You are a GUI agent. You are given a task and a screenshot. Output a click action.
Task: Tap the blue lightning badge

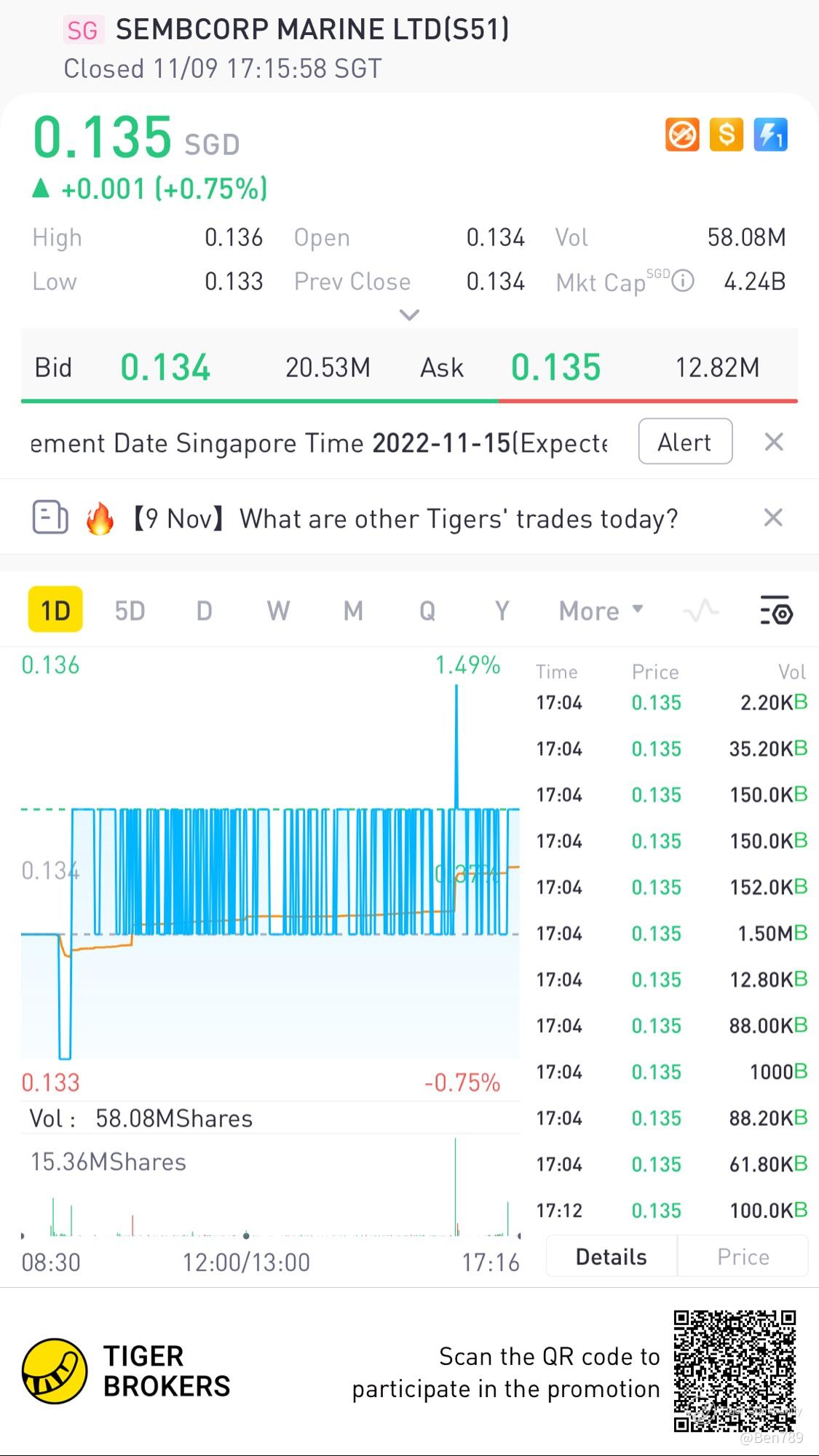coord(770,135)
